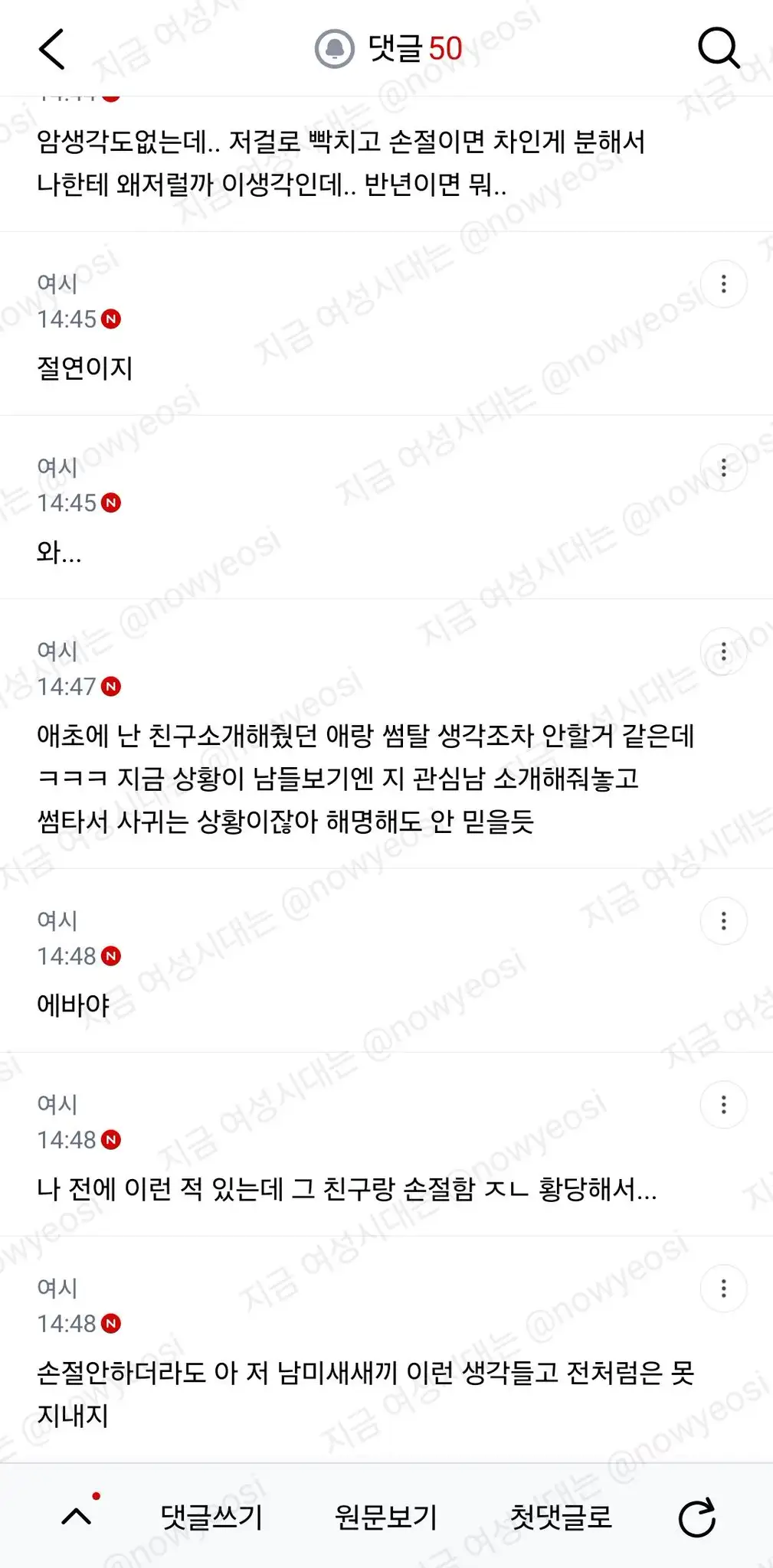Open options menu for comment '와...'

[723, 468]
